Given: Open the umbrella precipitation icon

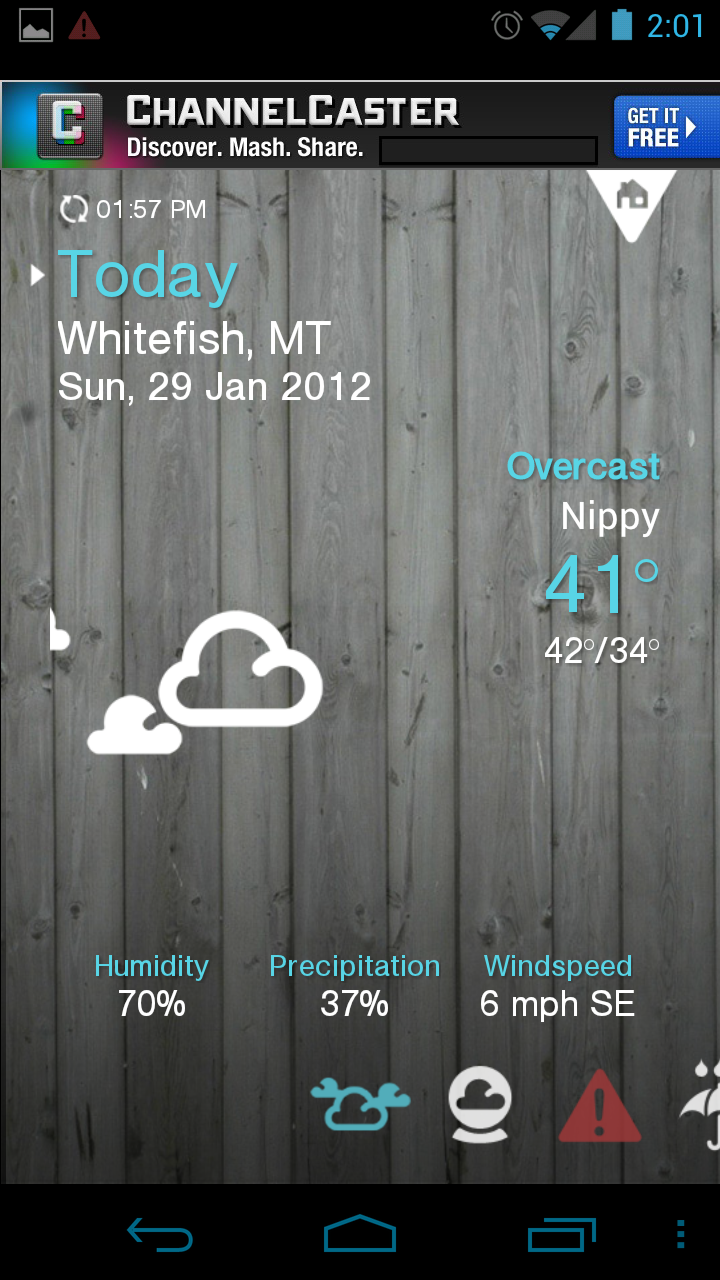Looking at the screenshot, I should click(x=703, y=1105).
